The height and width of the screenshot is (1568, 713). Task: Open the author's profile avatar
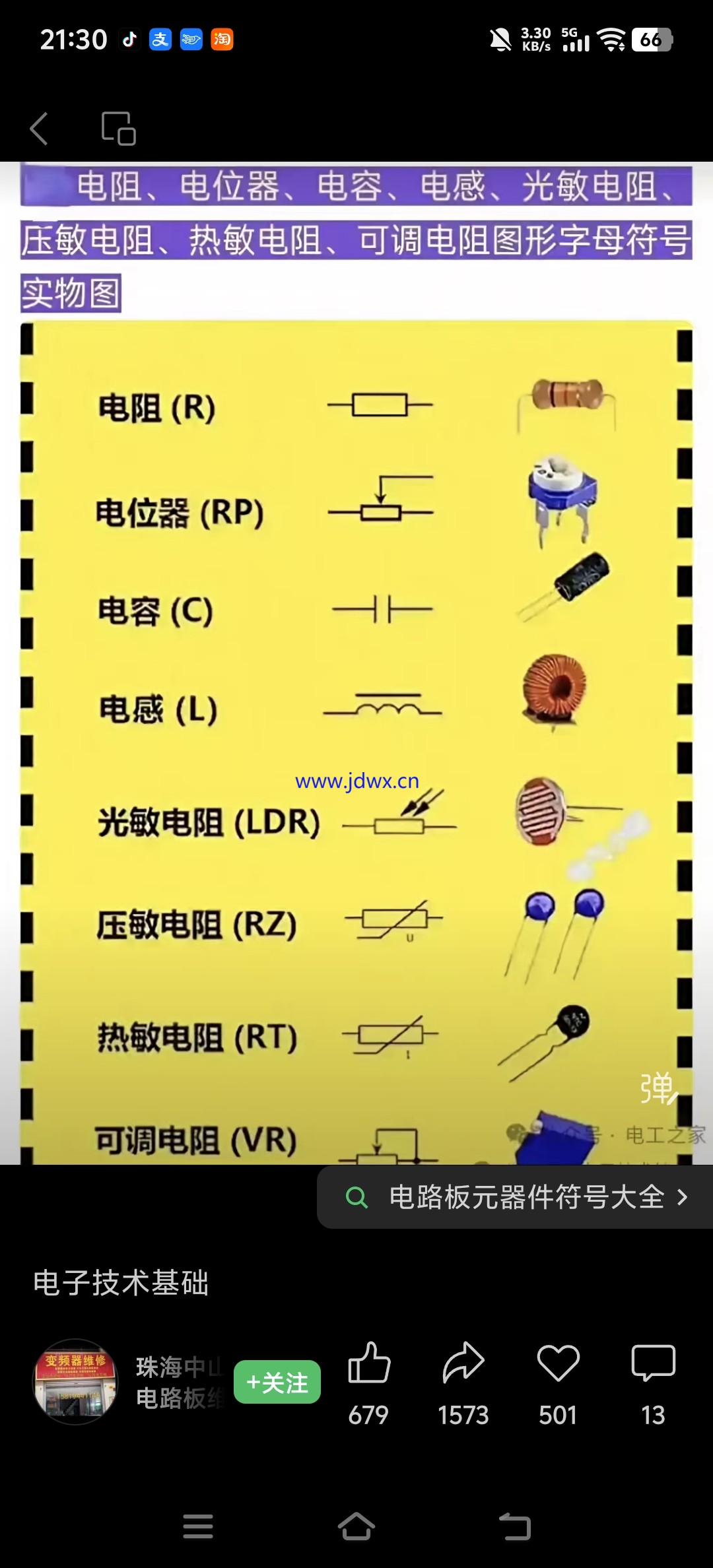pyautogui.click(x=75, y=1381)
